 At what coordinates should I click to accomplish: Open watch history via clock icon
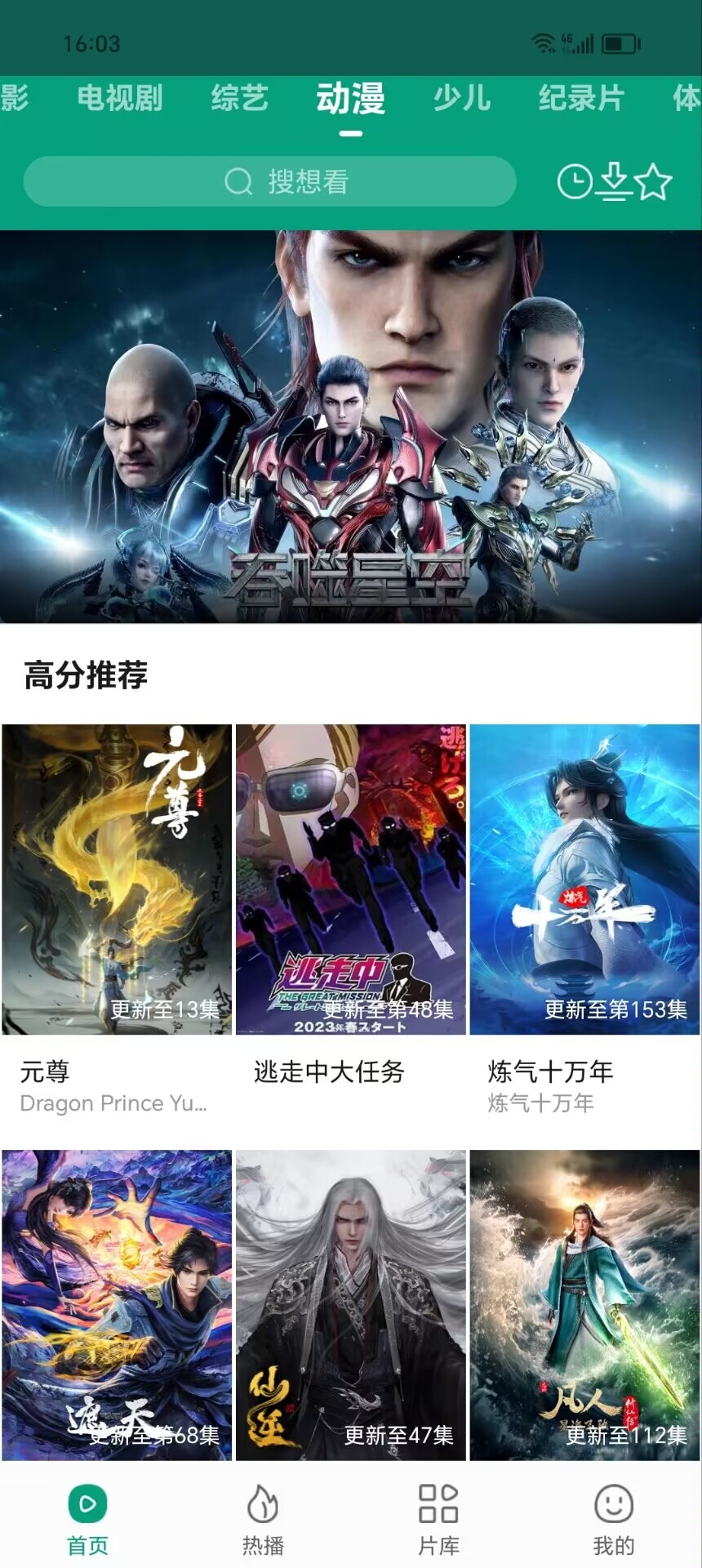pos(576,181)
